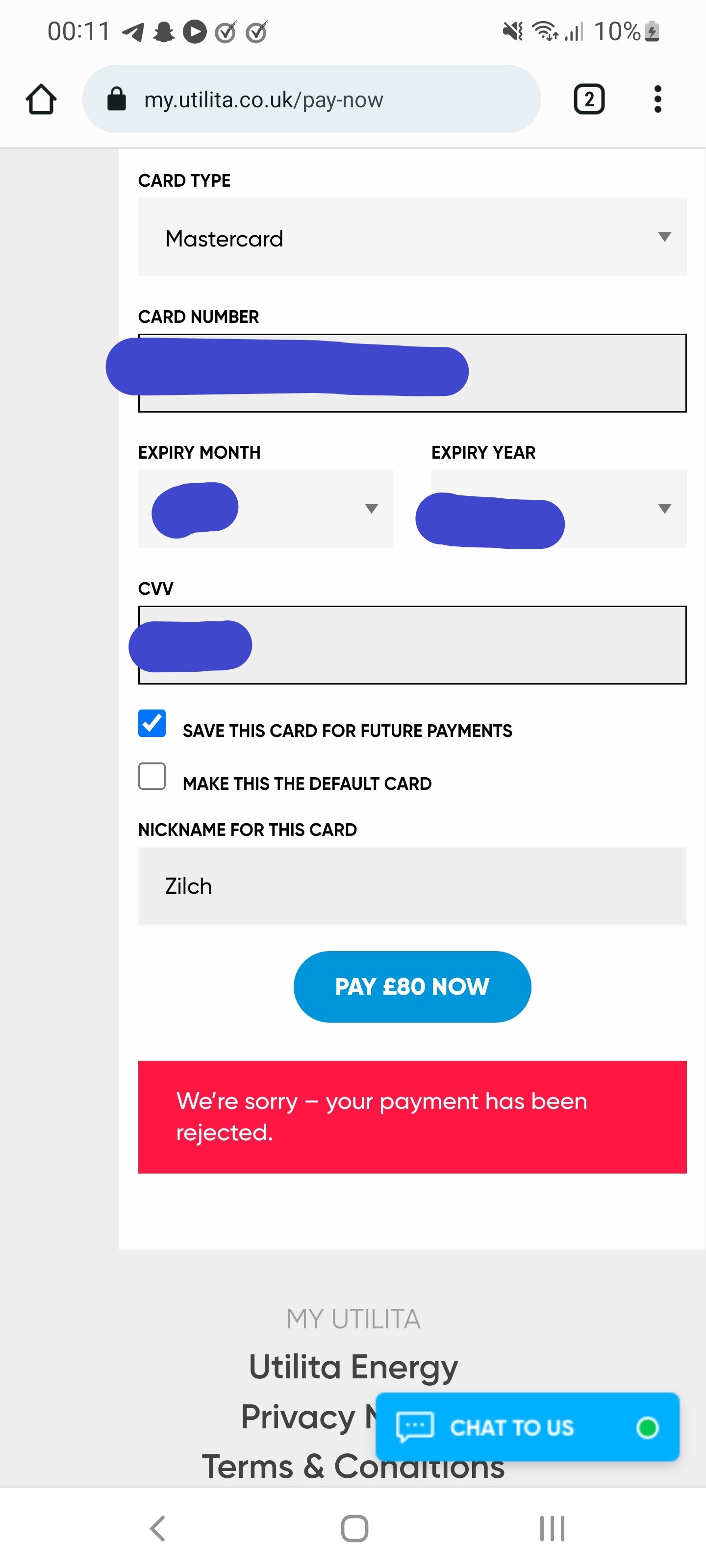This screenshot has height=1568, width=706.
Task: Open the tab switcher showing 2 tabs
Action: pos(588,99)
